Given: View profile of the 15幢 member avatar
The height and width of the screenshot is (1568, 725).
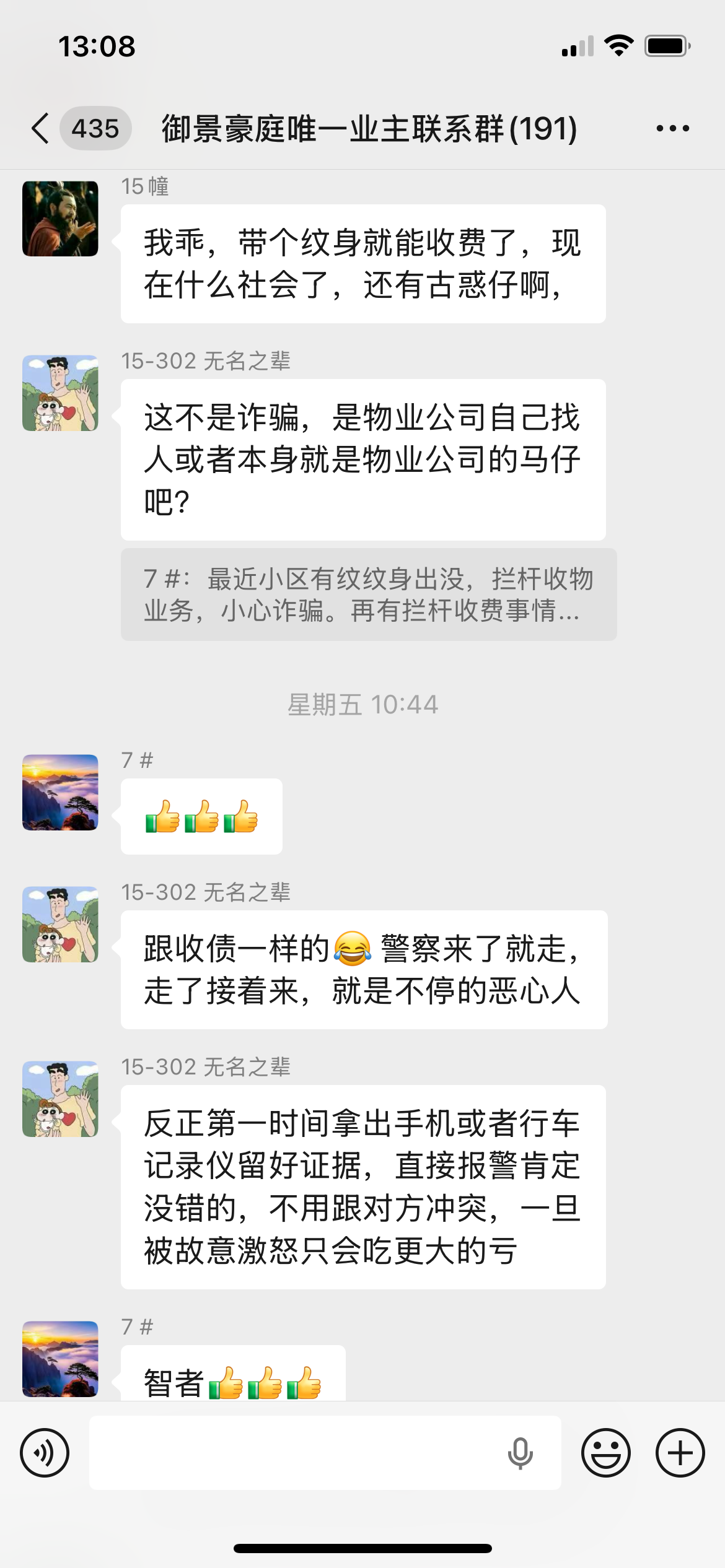Looking at the screenshot, I should click(x=60, y=219).
